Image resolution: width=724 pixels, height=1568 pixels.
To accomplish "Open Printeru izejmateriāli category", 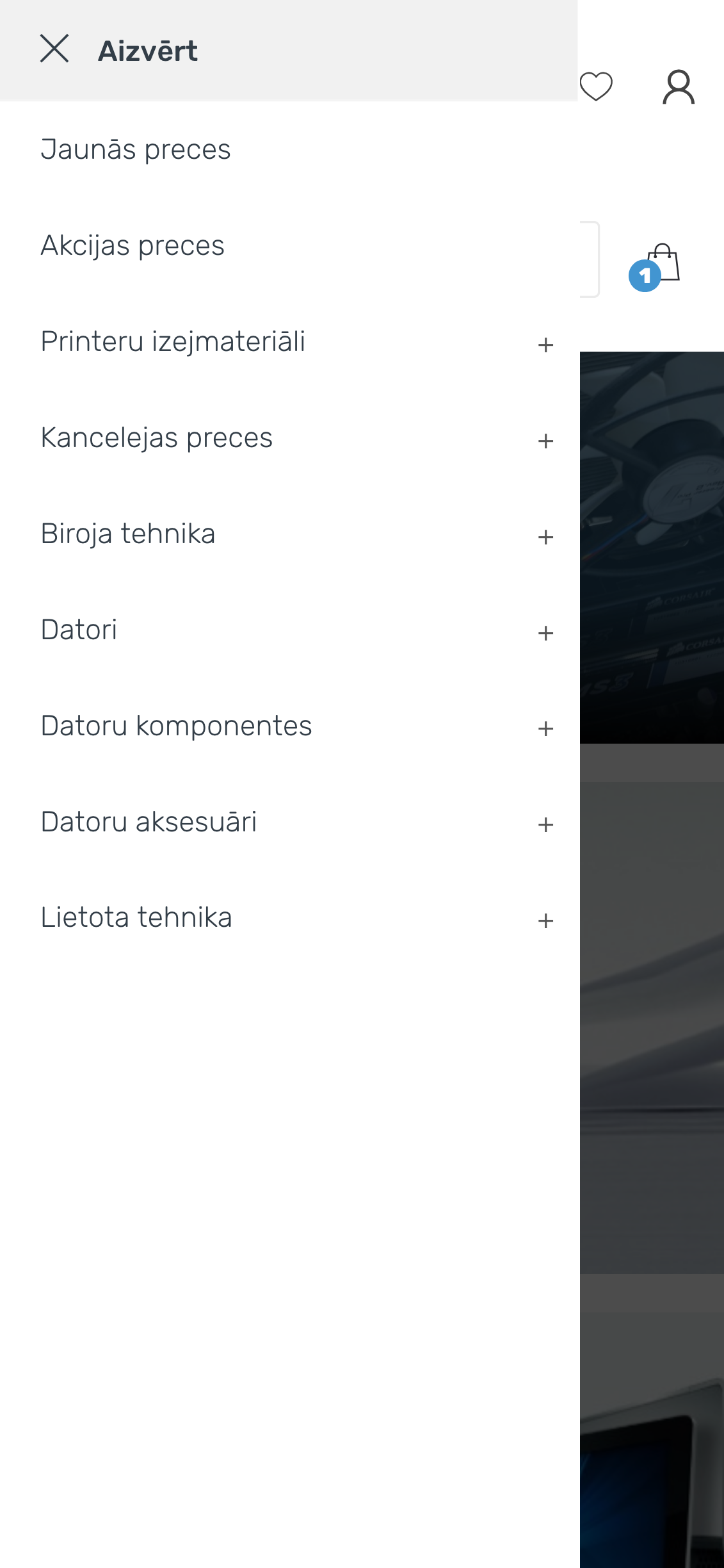I will [x=173, y=341].
